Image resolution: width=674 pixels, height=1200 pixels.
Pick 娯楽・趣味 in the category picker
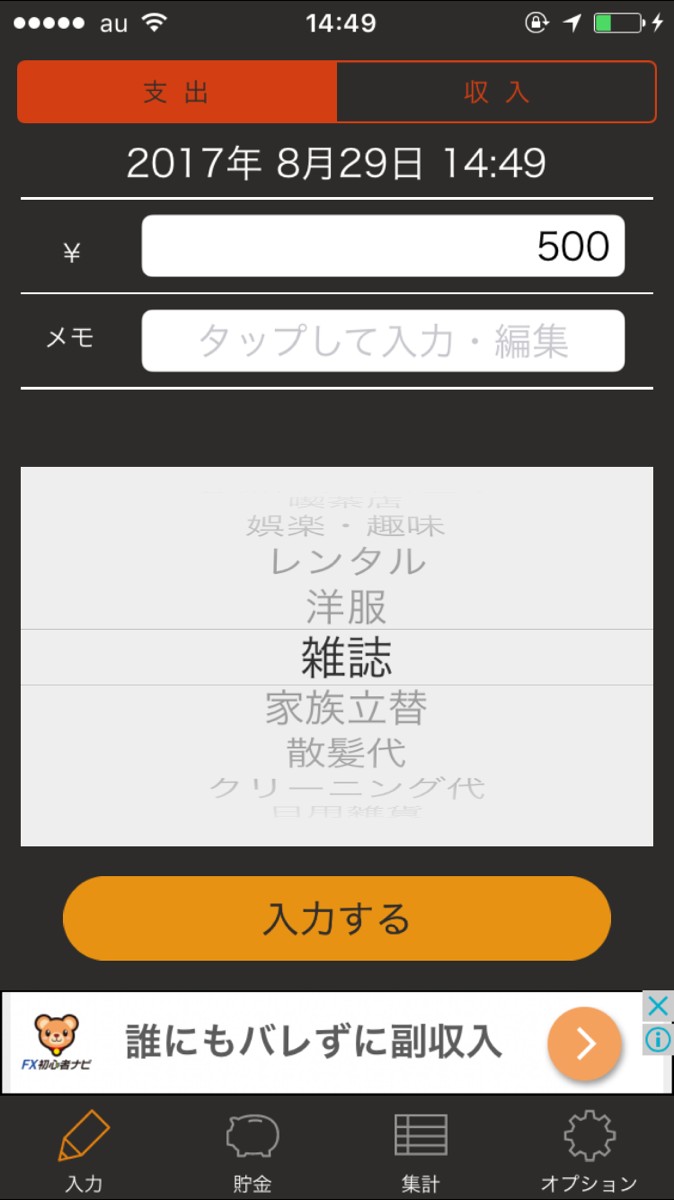pyautogui.click(x=346, y=525)
